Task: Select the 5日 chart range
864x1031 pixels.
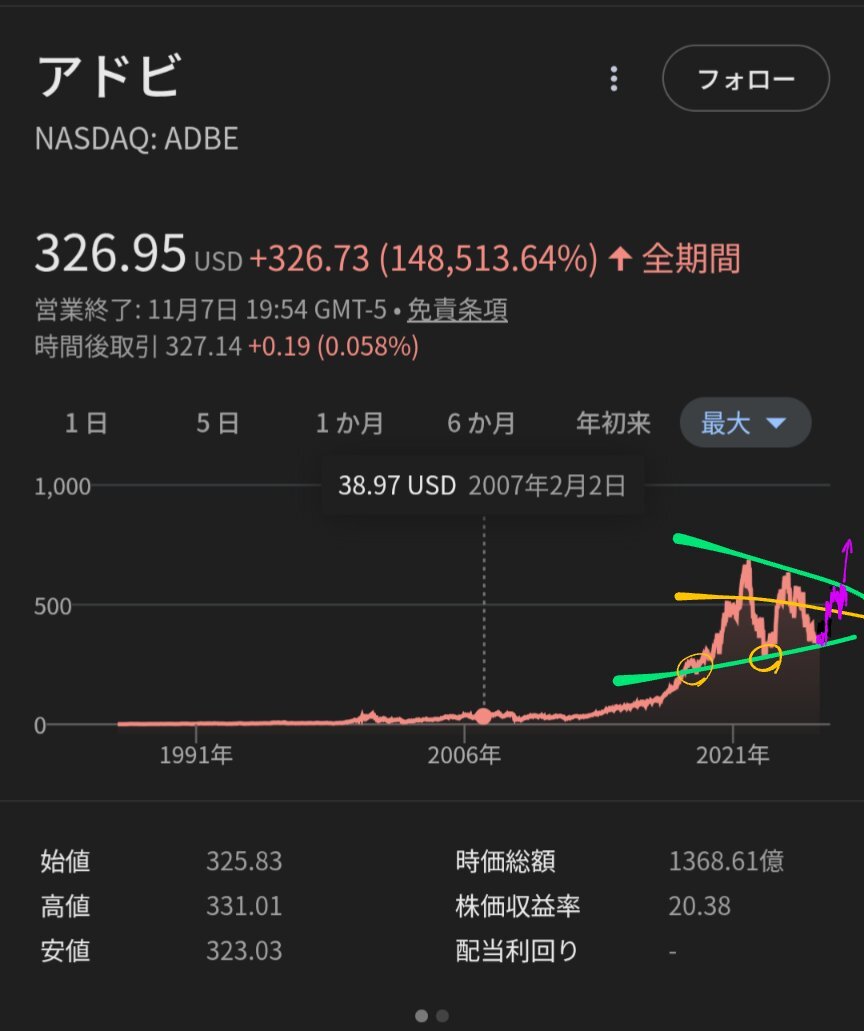Action: pos(216,423)
